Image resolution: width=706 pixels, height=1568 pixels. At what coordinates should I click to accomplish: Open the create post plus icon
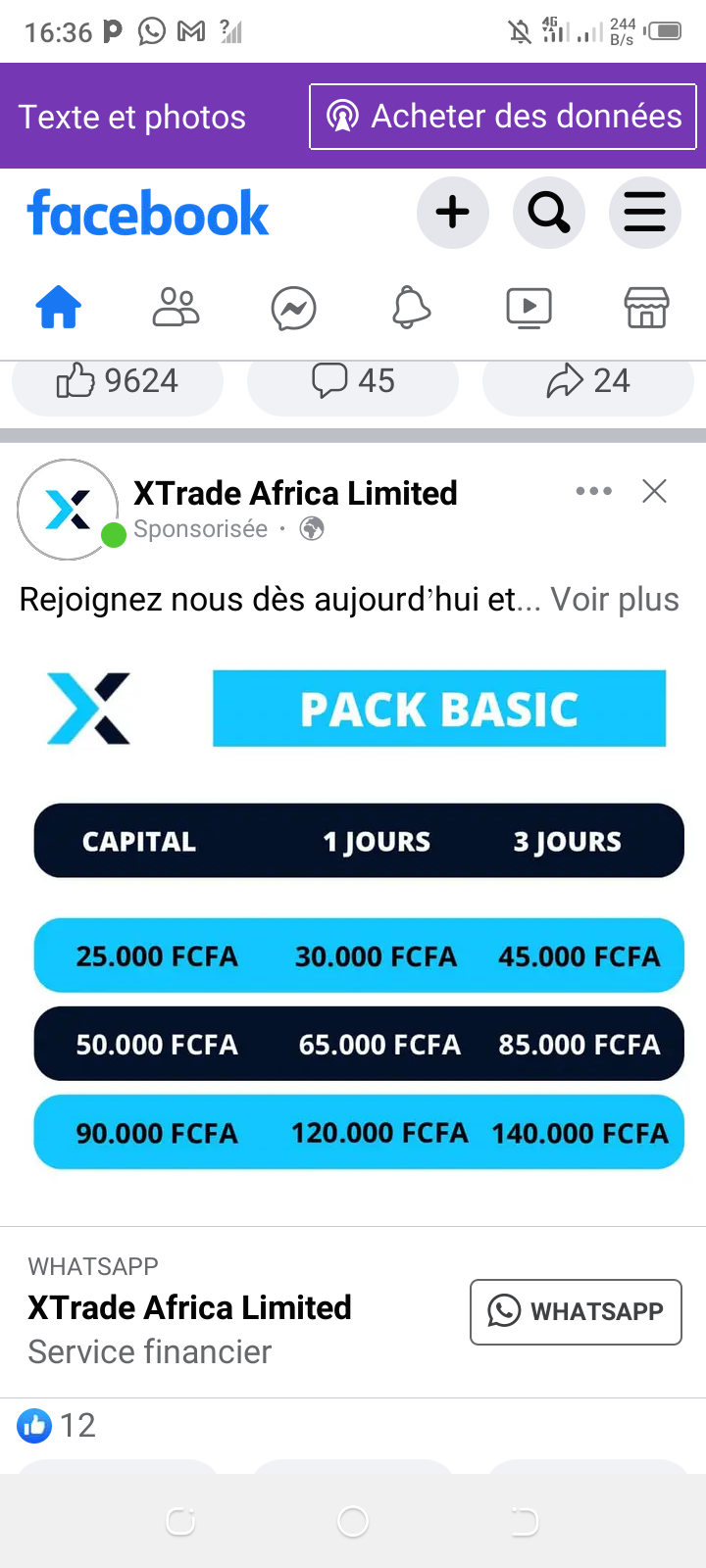point(453,213)
